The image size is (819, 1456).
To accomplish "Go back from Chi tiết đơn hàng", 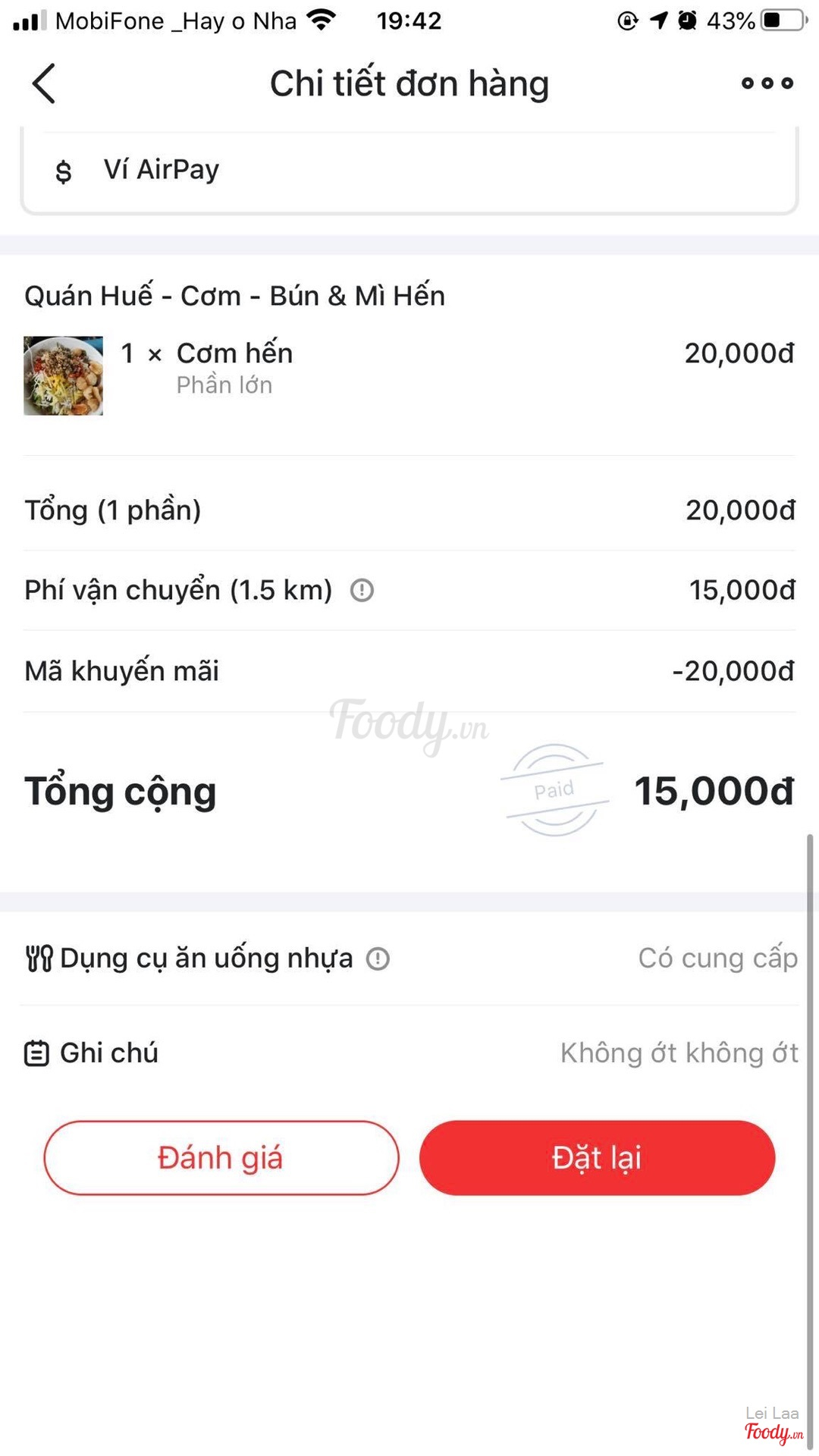I will [x=44, y=83].
